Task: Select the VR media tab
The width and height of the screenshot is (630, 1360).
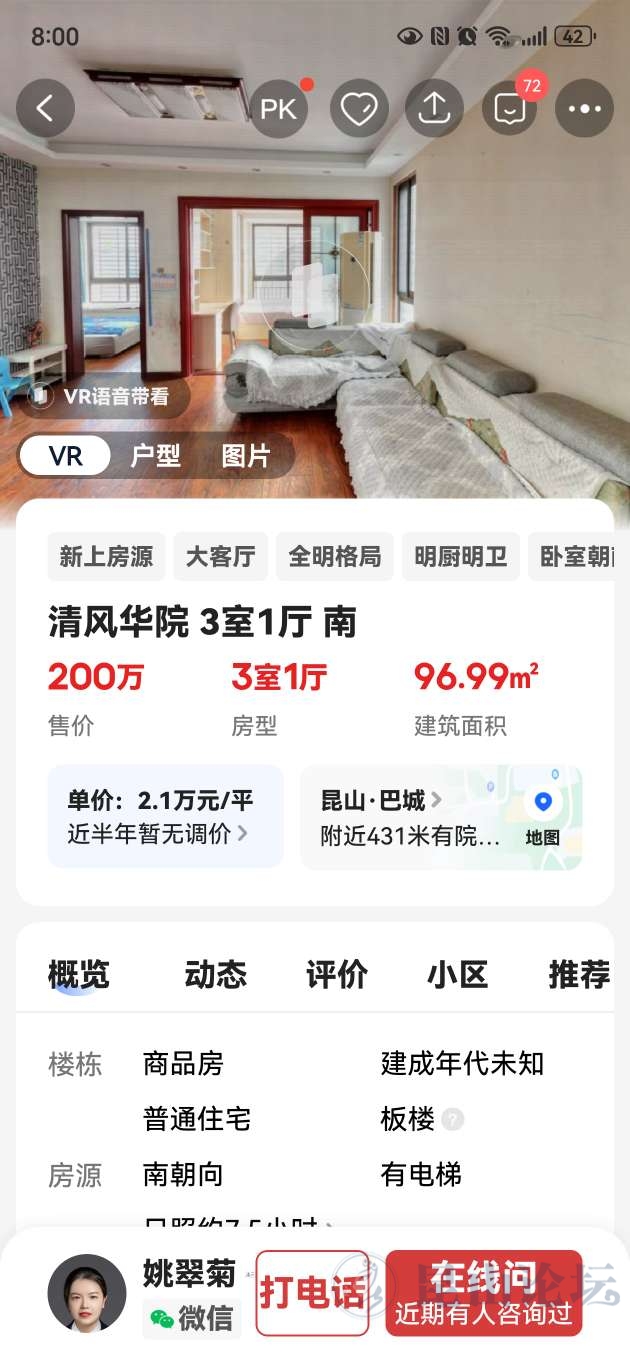Action: tap(66, 456)
